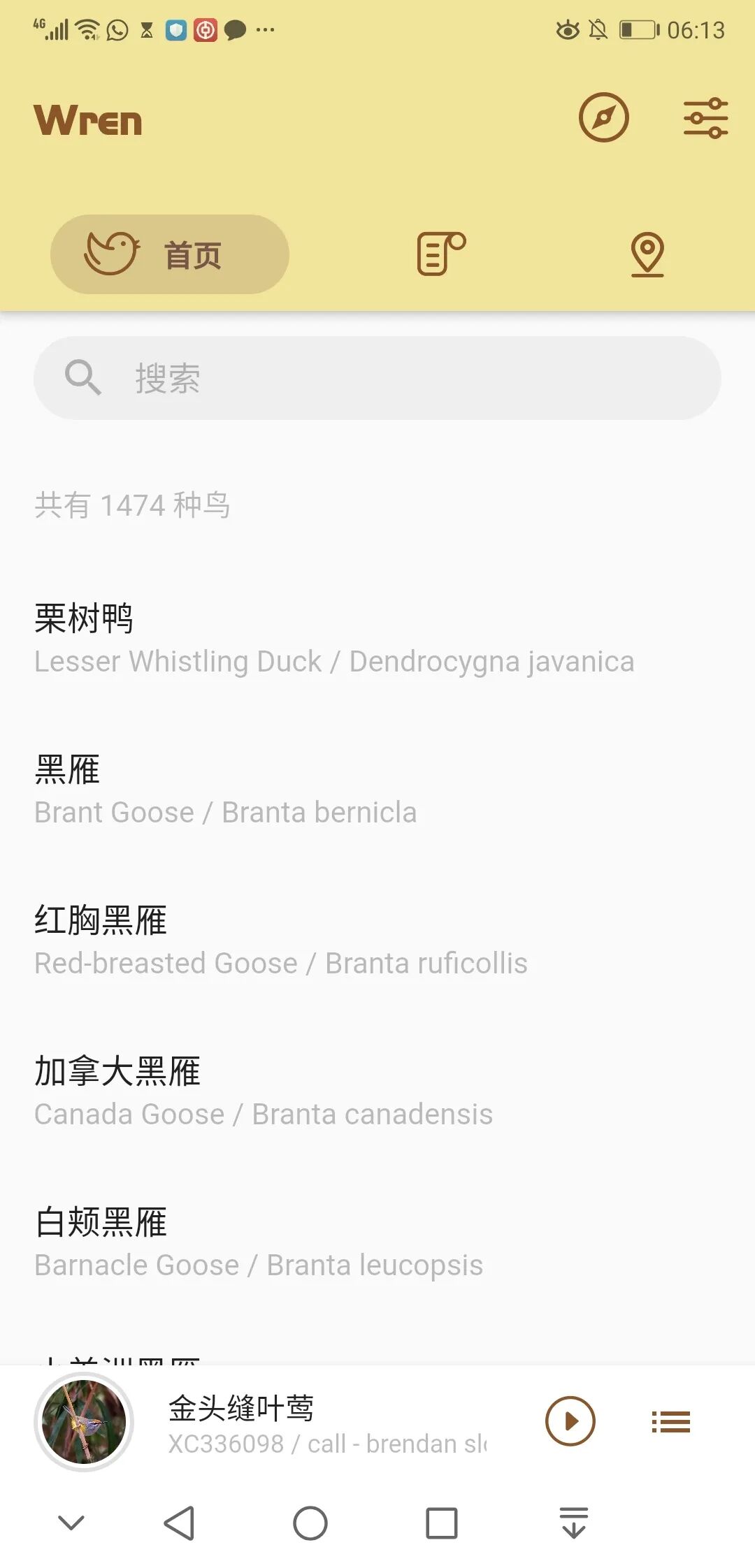Open the 栗树鸭 Lesser Whistling Duck entry
The image size is (755, 1568).
(x=334, y=639)
